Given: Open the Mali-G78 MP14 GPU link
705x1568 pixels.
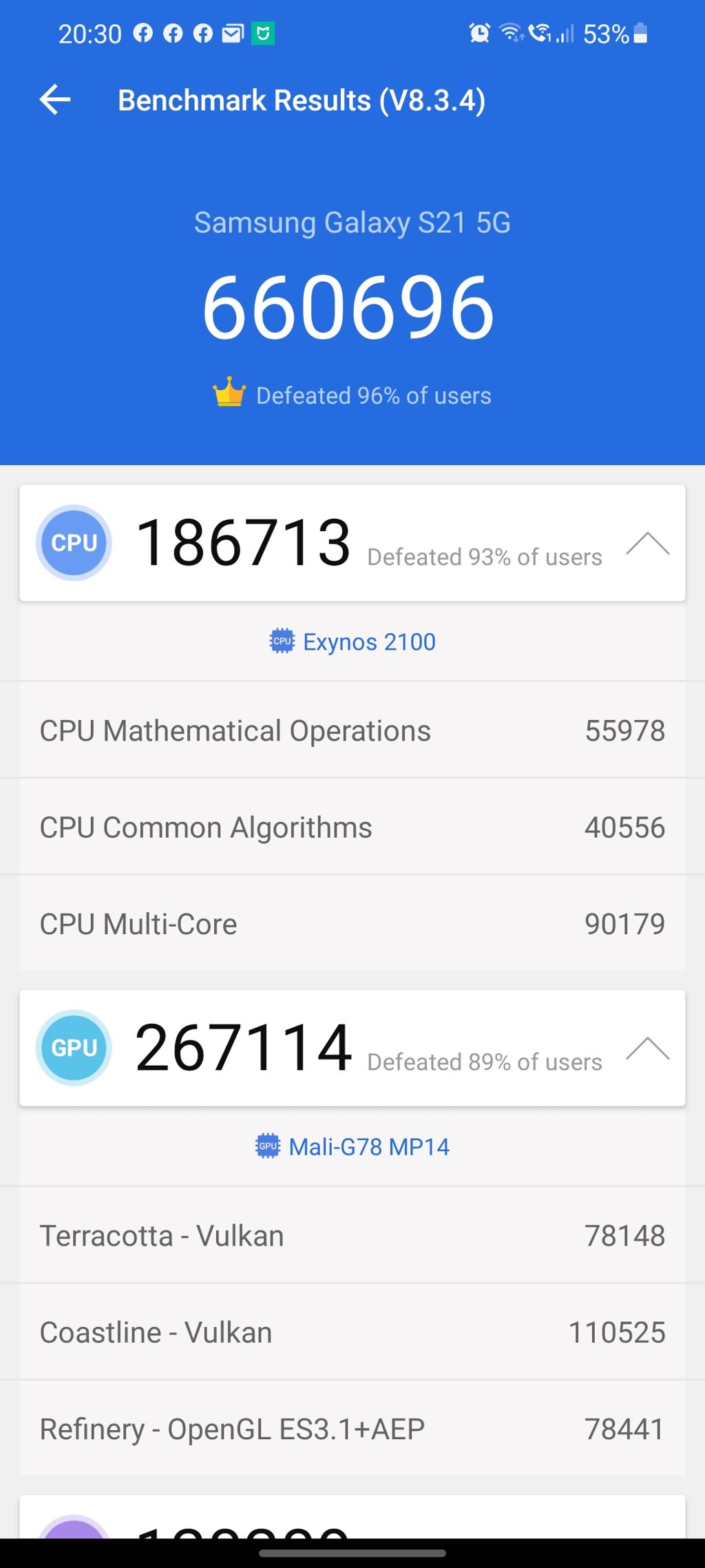Looking at the screenshot, I should pos(352,1146).
